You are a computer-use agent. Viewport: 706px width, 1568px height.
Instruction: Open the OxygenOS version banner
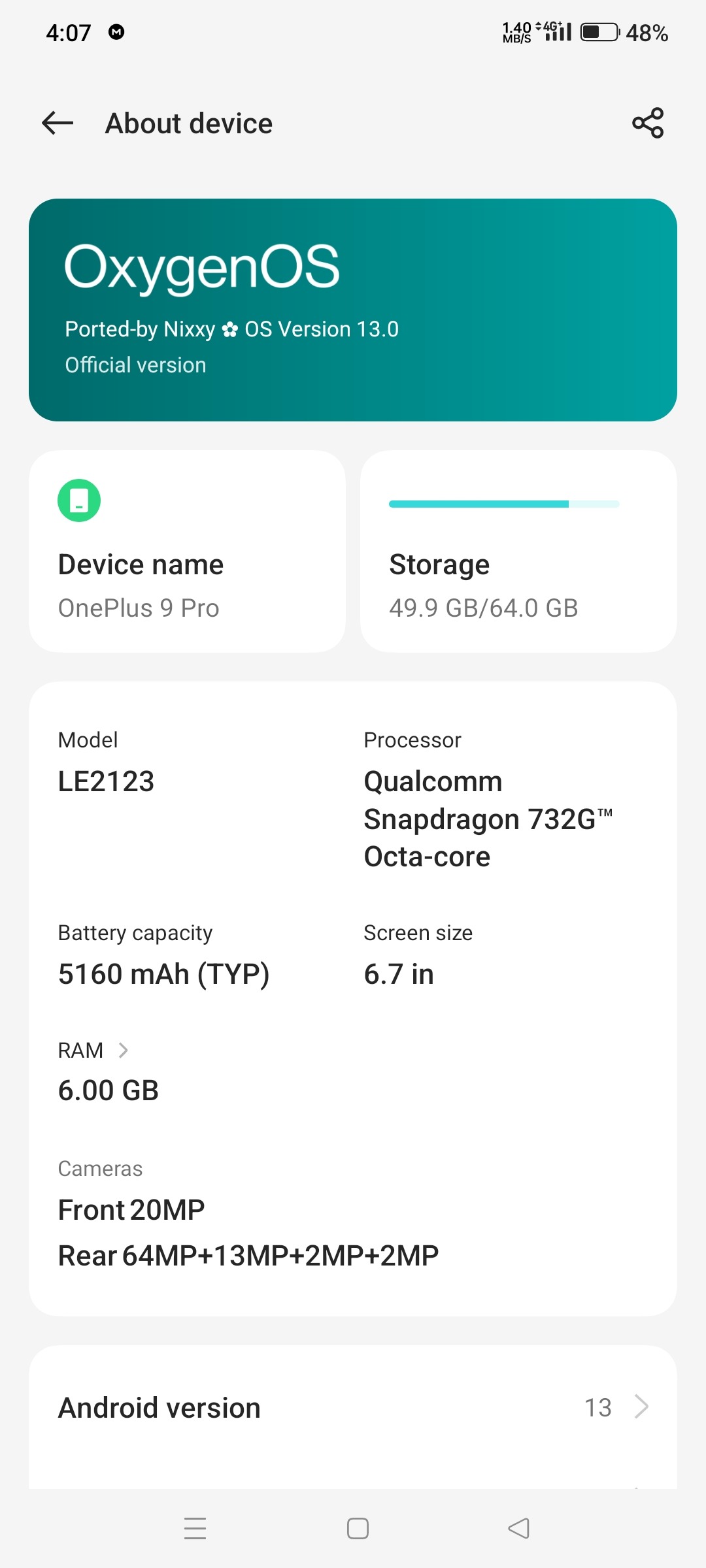[x=353, y=310]
